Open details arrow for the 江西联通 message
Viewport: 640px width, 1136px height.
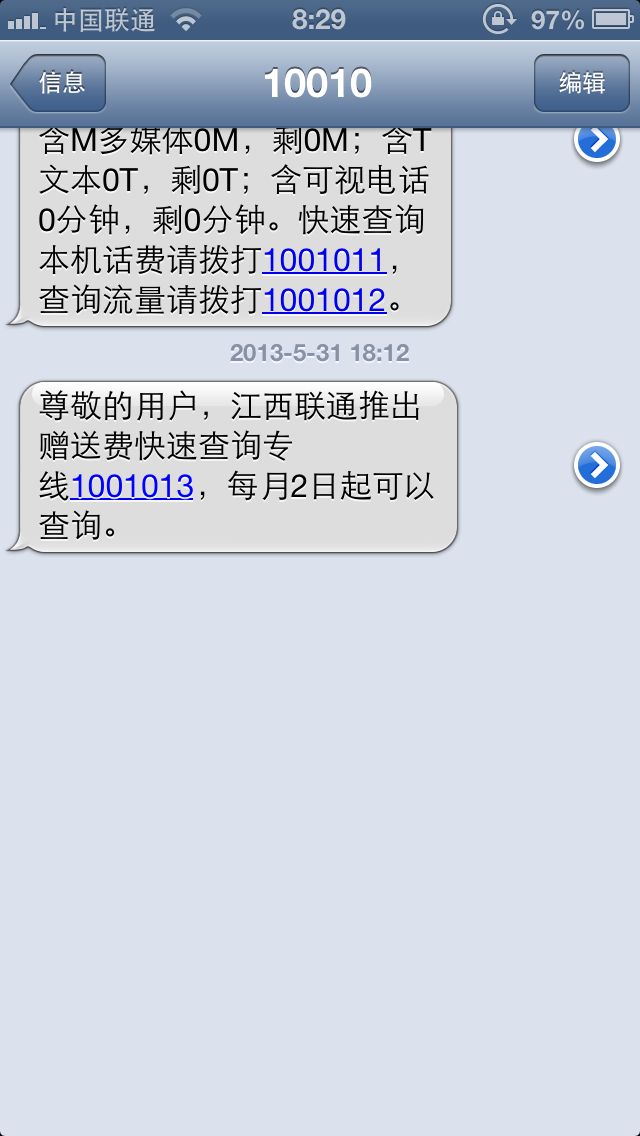(x=597, y=465)
